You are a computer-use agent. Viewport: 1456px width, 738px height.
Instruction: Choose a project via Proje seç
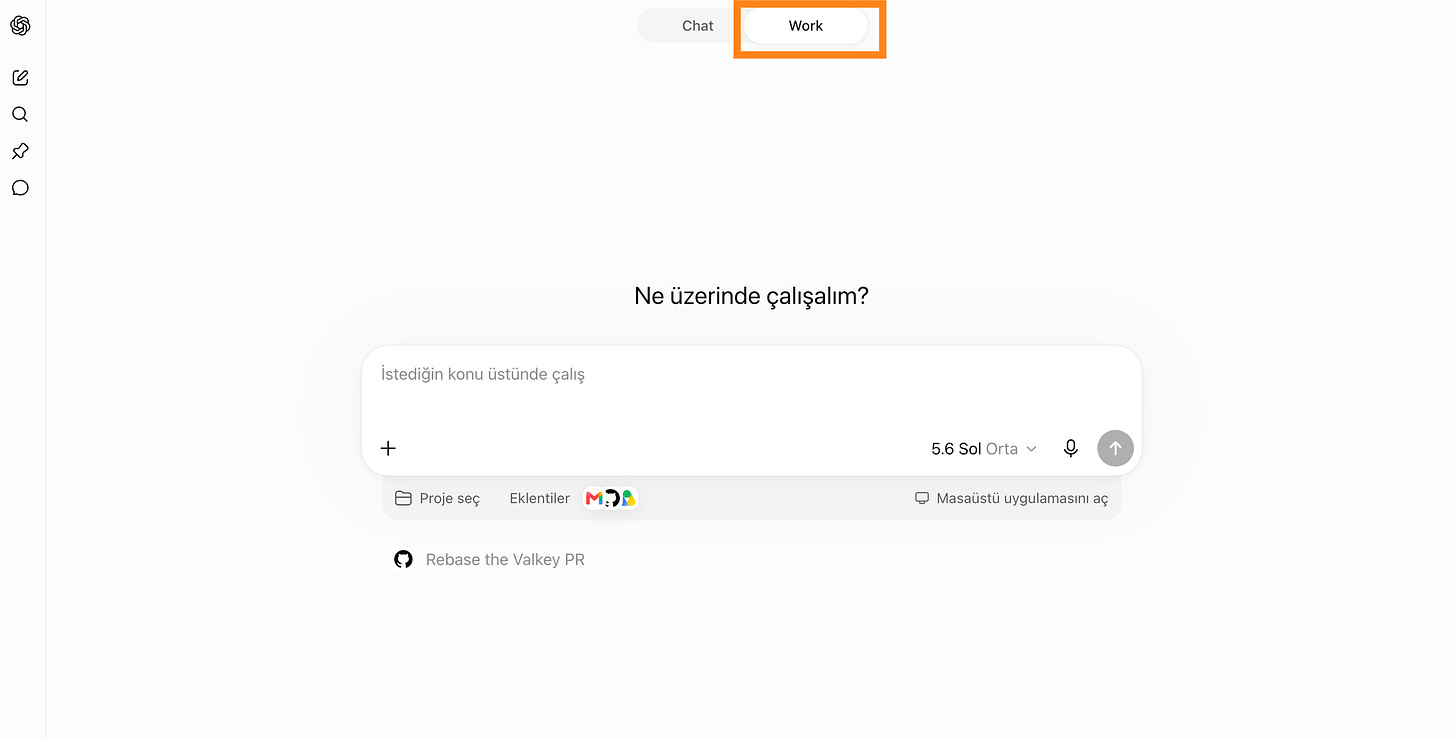[438, 498]
